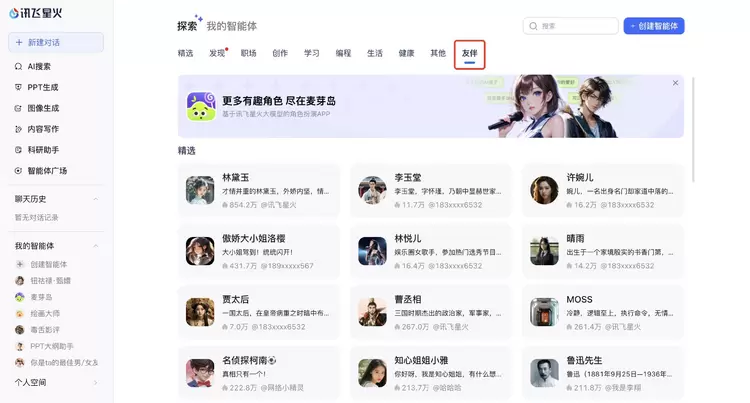Open 图像生成 tool
The image size is (750, 403).
coord(42,108)
